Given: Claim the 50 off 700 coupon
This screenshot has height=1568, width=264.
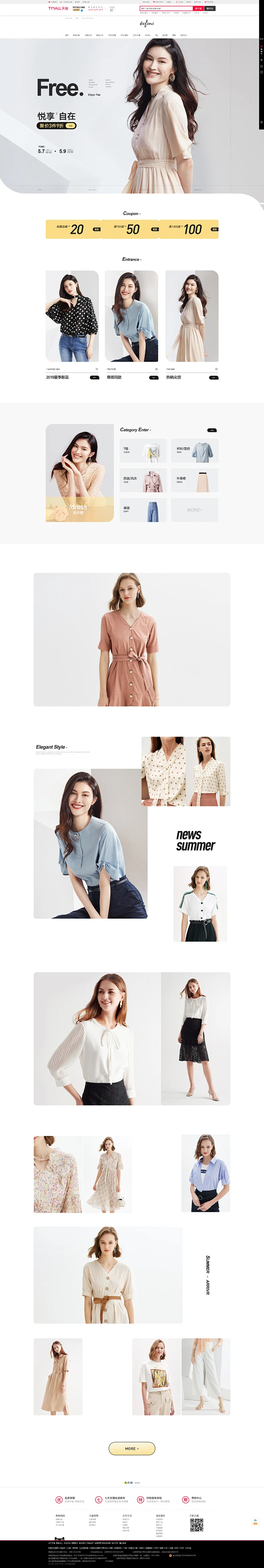Looking at the screenshot, I should [130, 229].
